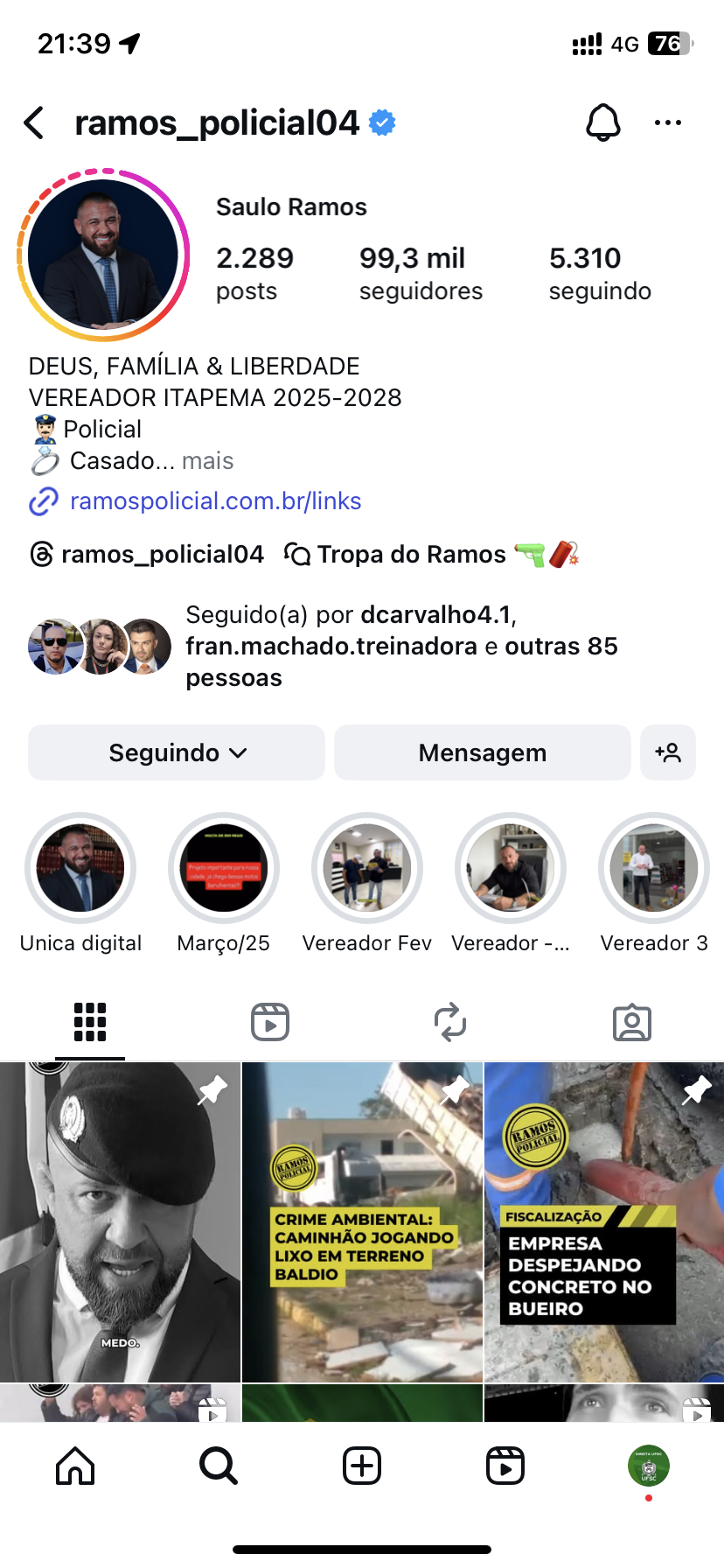Screen dimensions: 724x1568
Task: Switch to the tagged photos tab
Action: [x=631, y=1022]
